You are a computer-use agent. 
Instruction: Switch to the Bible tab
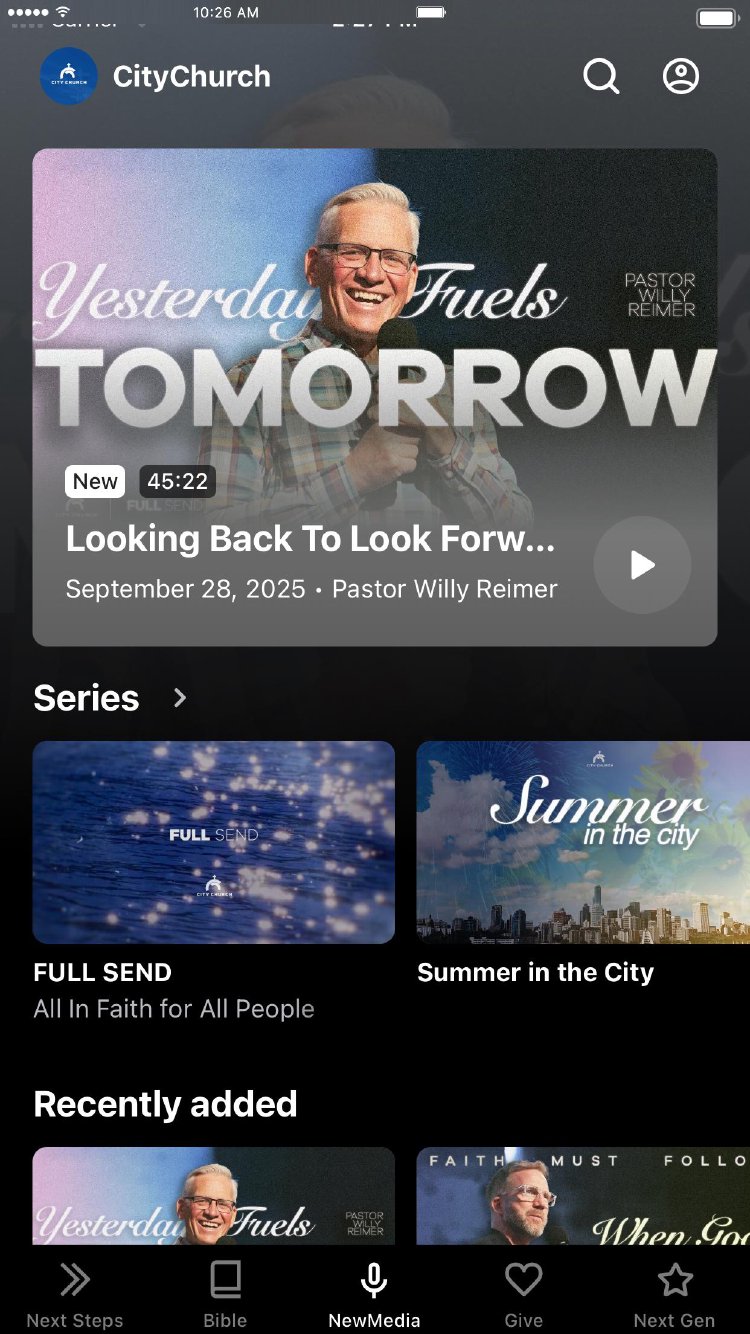pos(225,1294)
